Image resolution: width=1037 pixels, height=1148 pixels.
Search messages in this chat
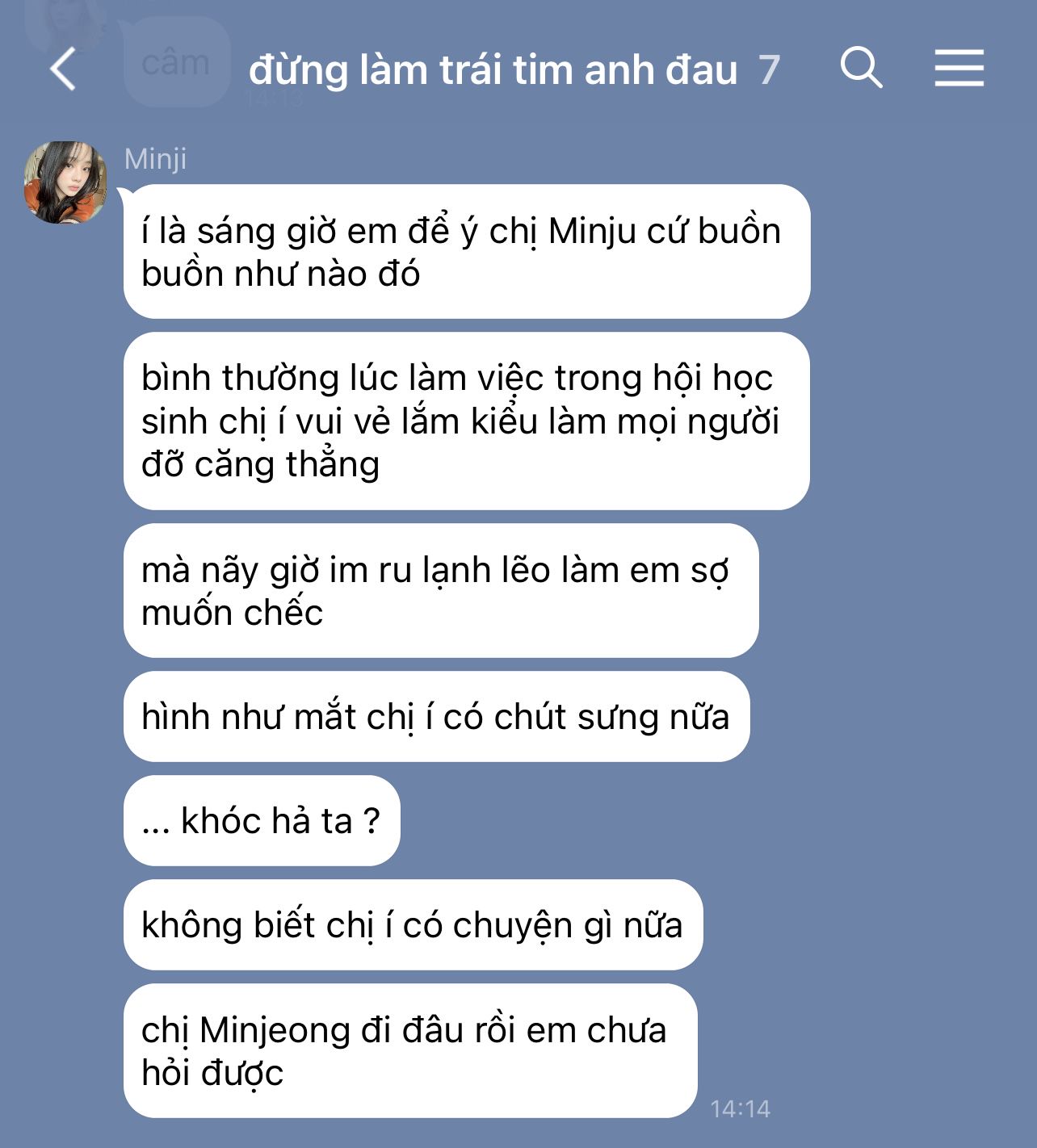pyautogui.click(x=861, y=67)
